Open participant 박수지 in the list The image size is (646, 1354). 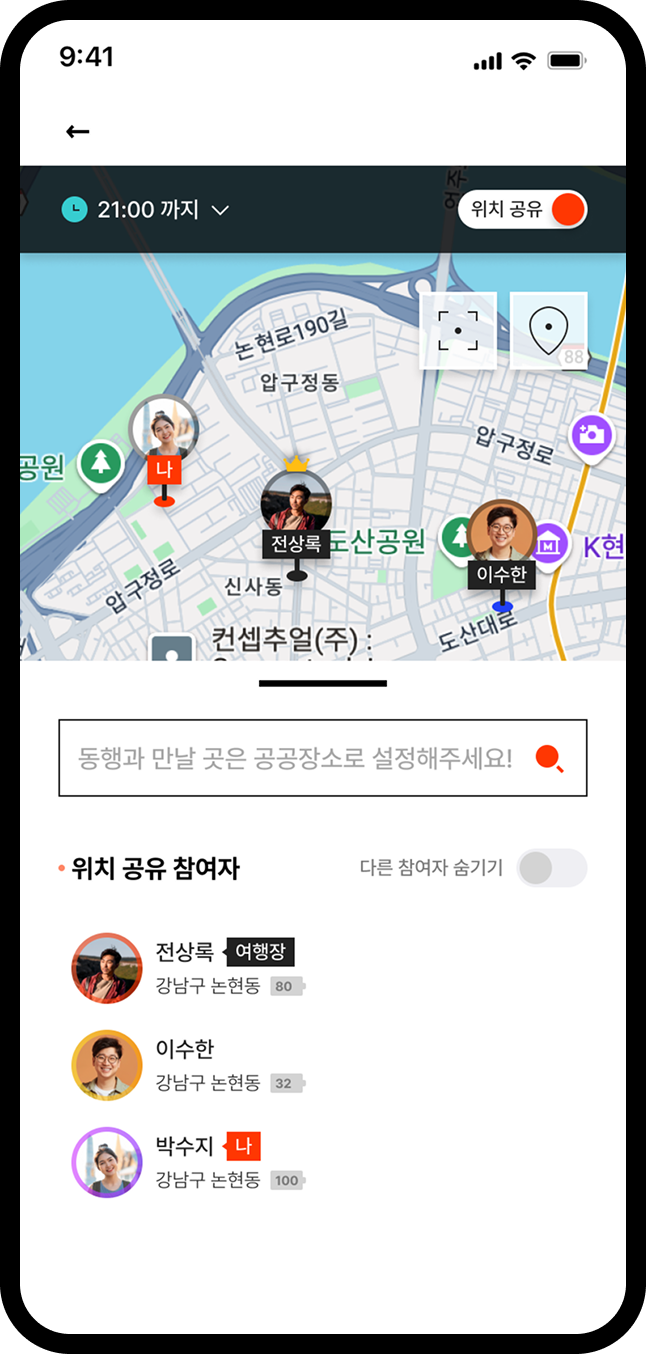(184, 1162)
